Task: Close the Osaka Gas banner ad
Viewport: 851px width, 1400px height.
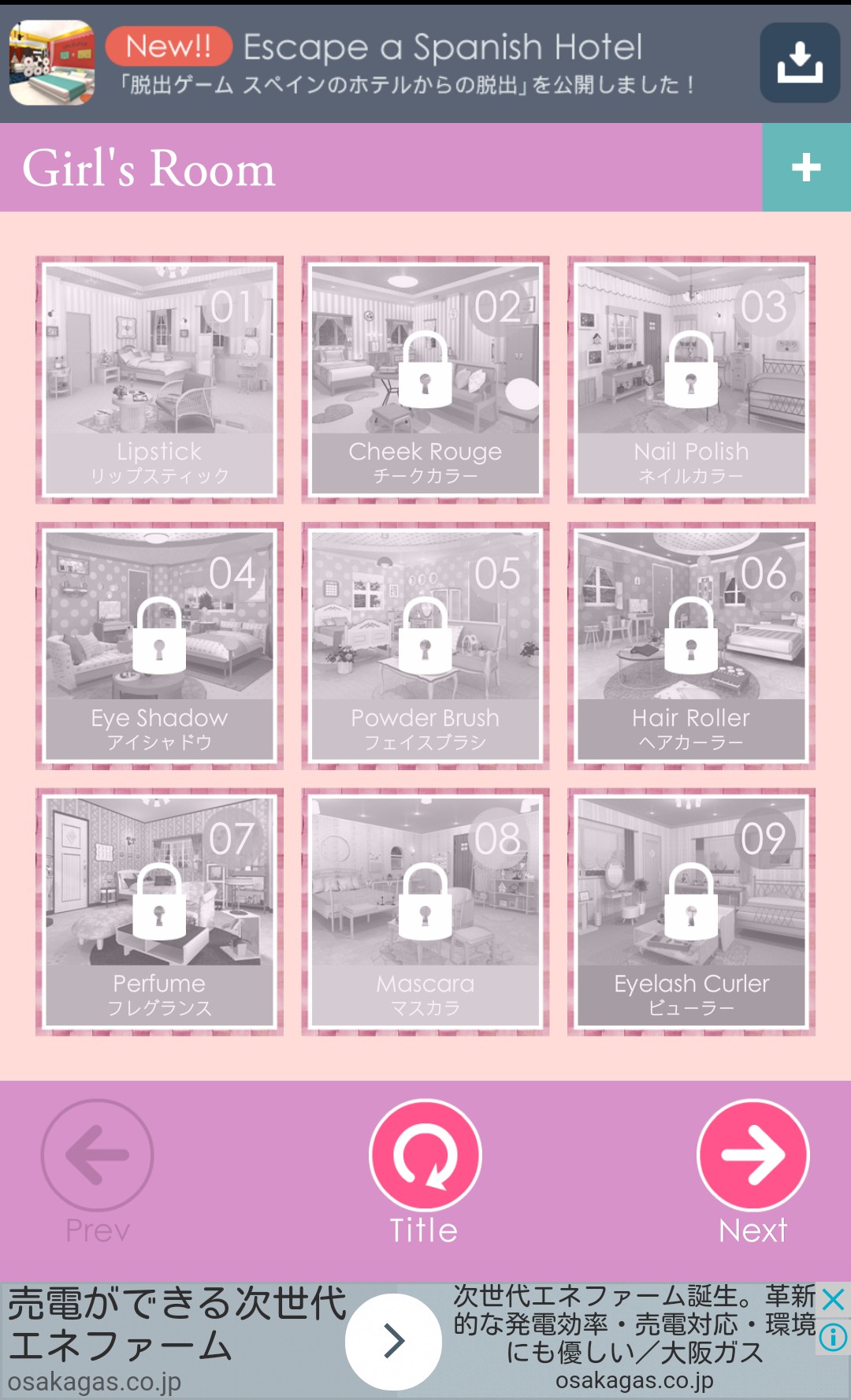Action: click(833, 1298)
